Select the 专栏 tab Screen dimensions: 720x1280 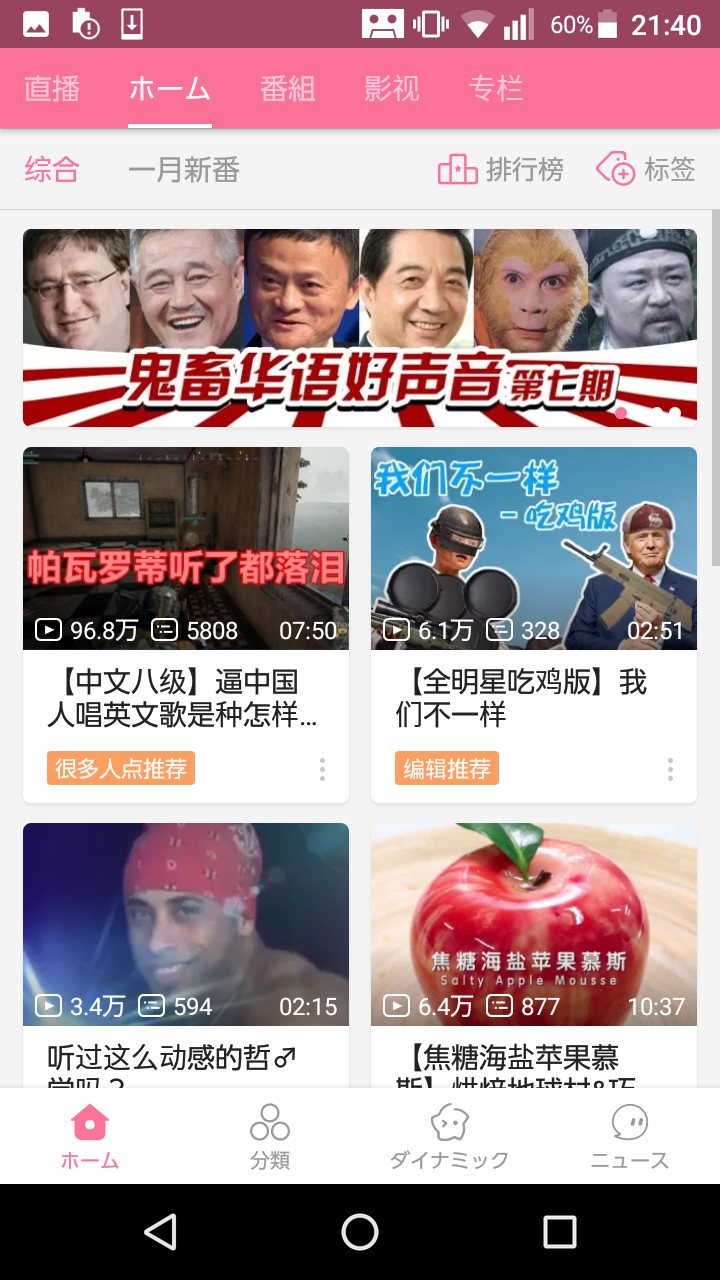click(495, 89)
